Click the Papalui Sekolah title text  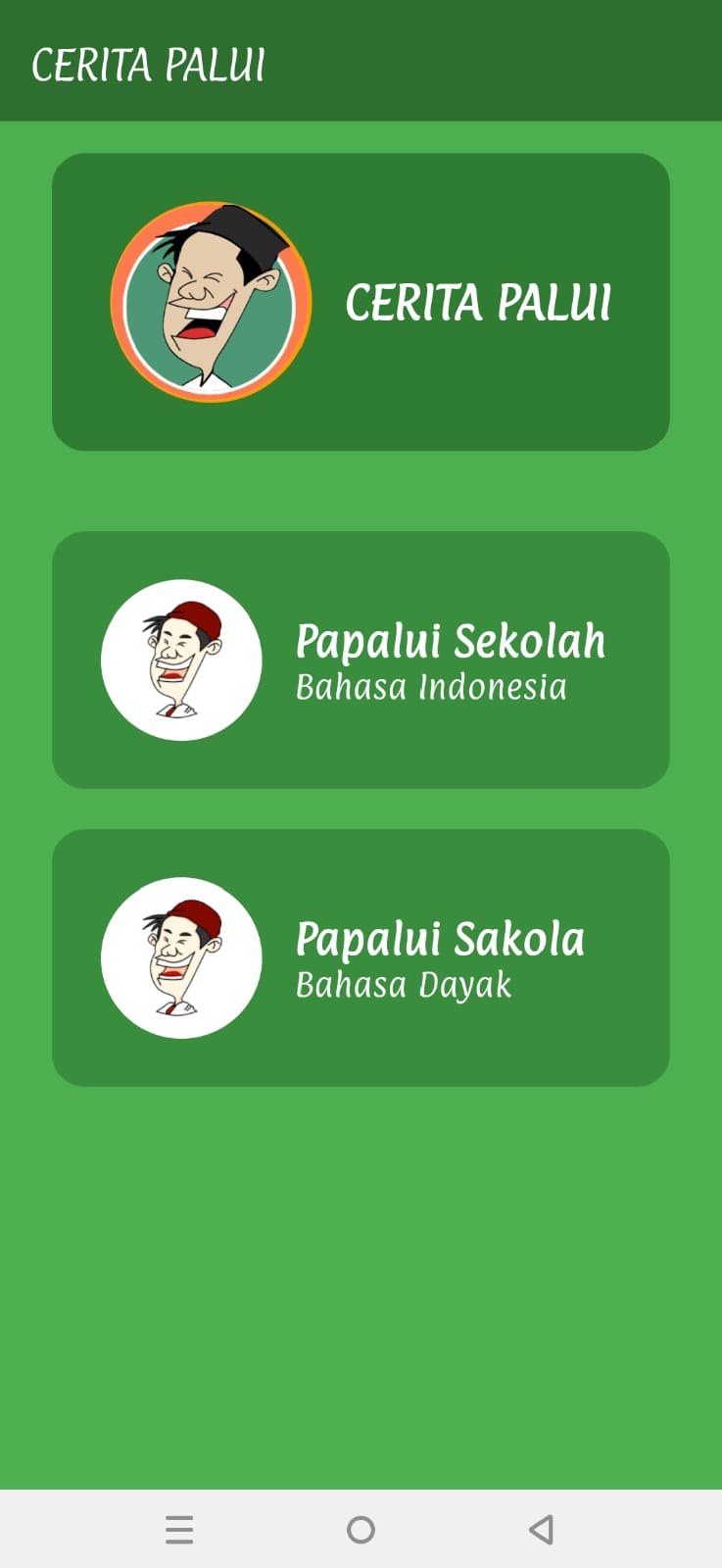[451, 640]
